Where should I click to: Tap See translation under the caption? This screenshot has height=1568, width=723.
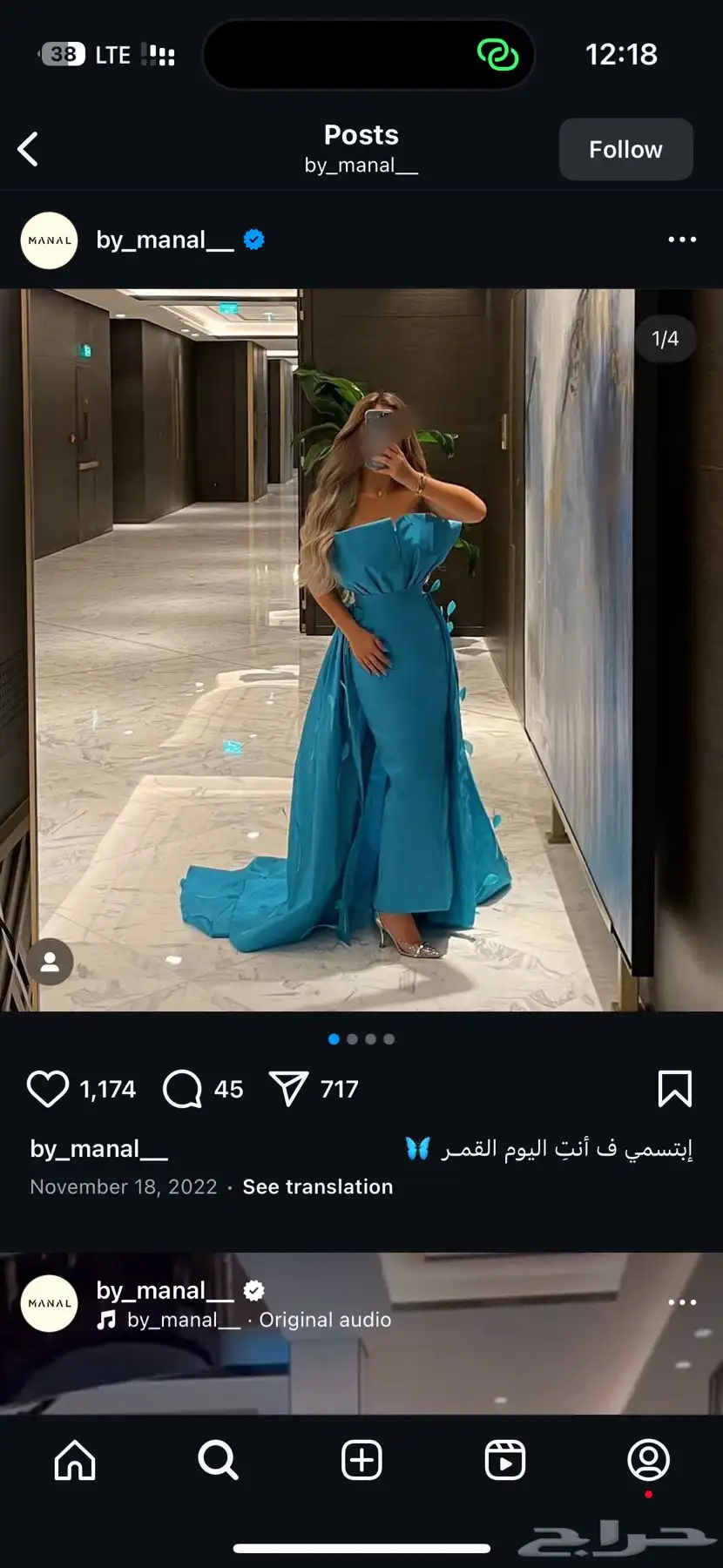coord(317,1186)
